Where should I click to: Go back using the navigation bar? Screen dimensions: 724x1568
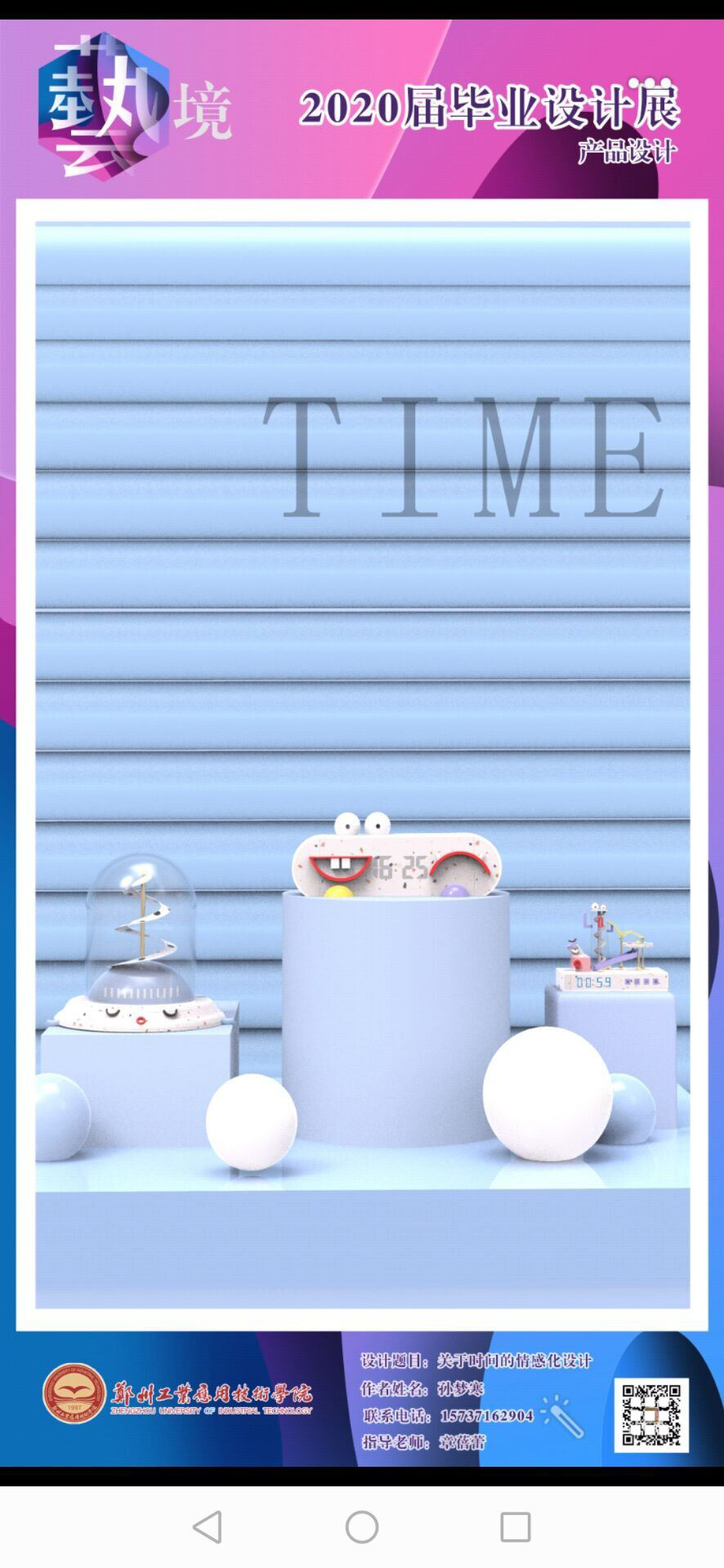[208, 1526]
